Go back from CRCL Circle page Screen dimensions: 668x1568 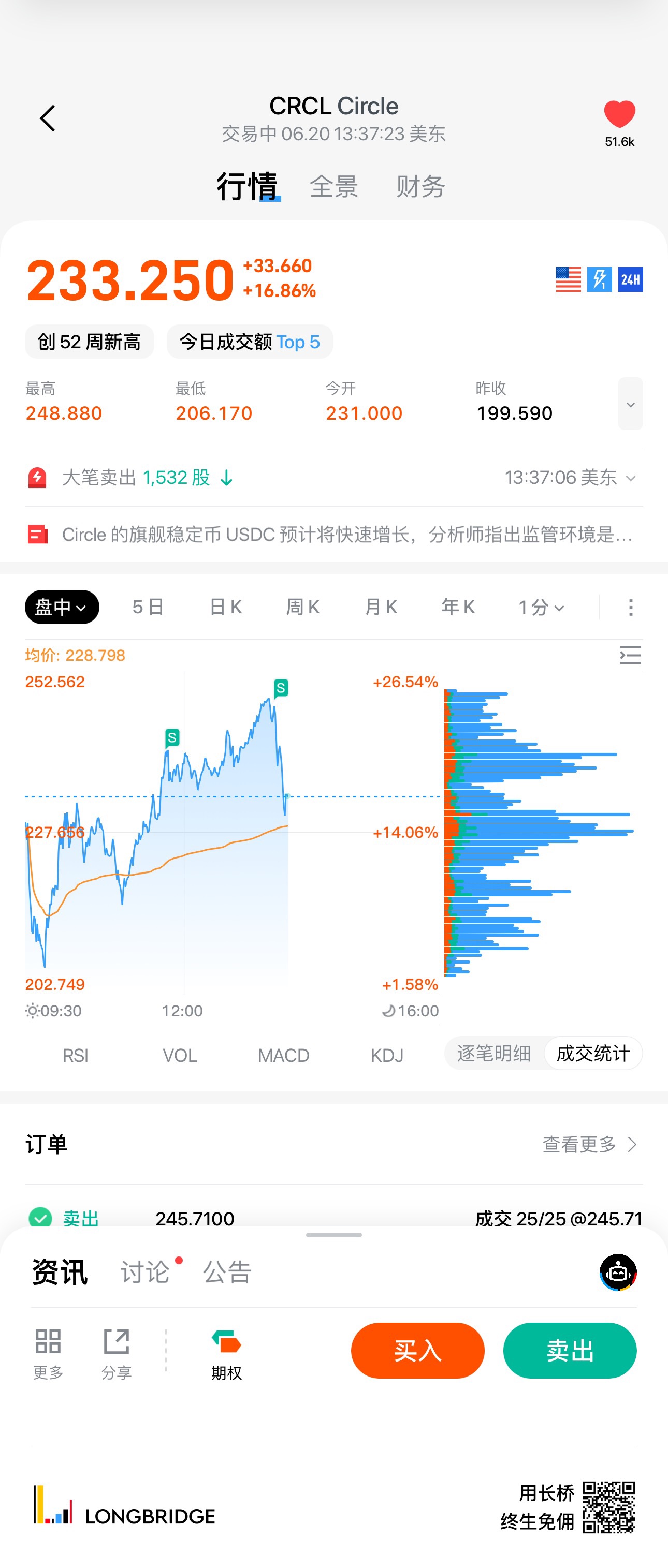pos(48,118)
